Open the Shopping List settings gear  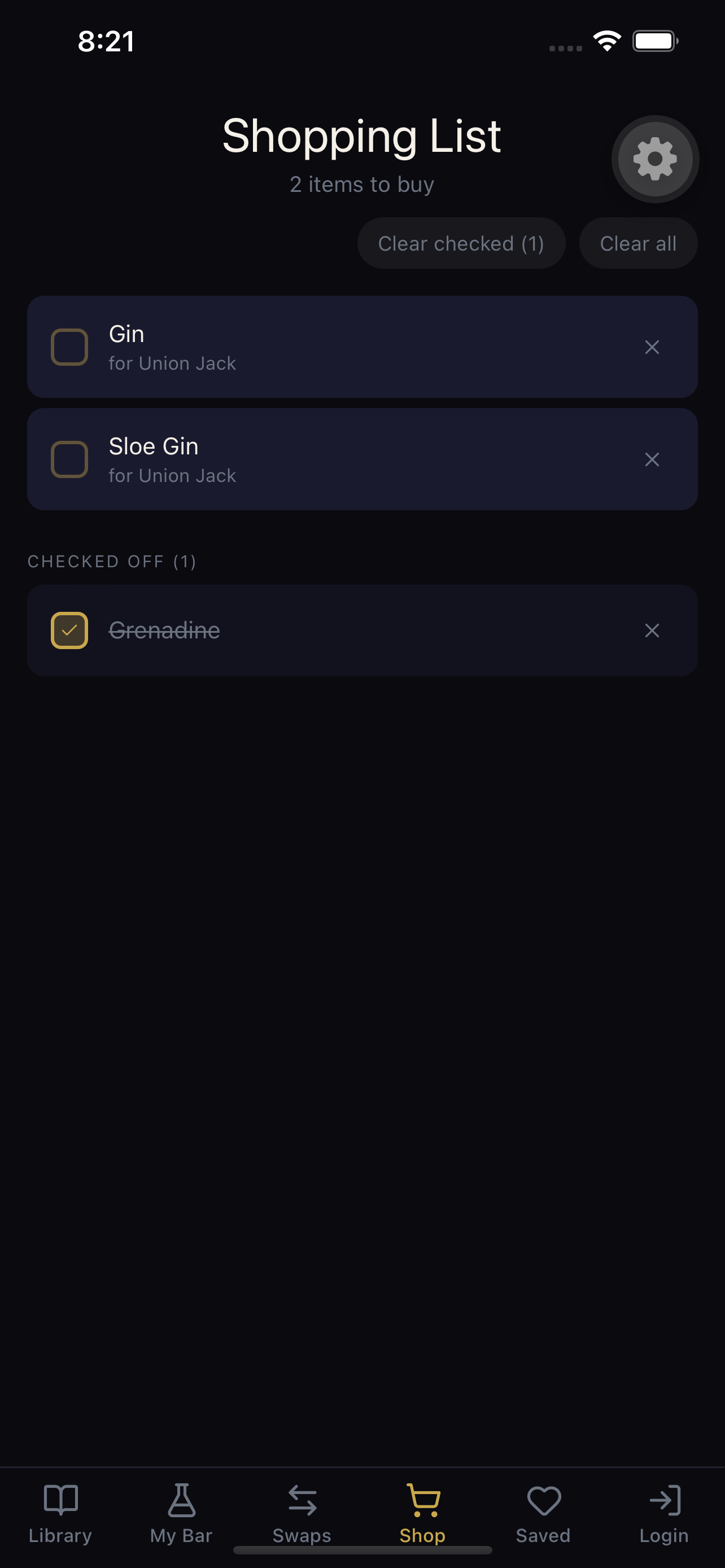click(x=655, y=158)
